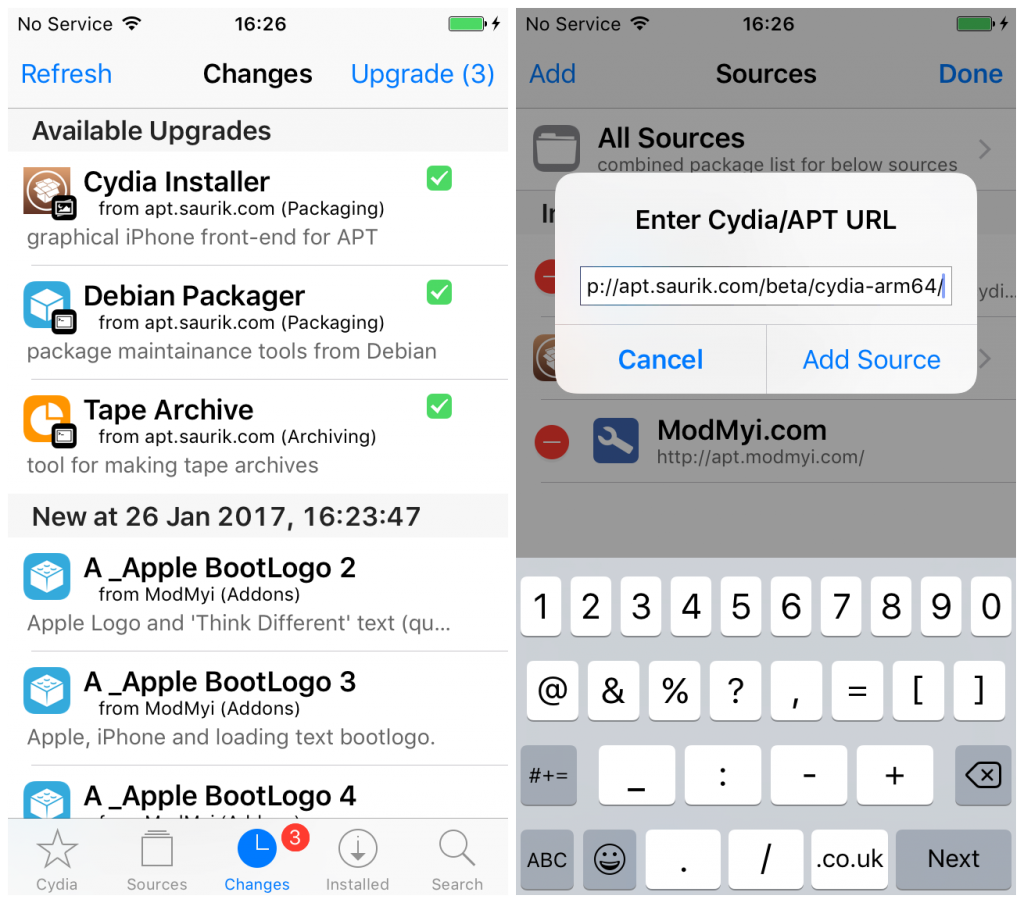1024x903 pixels.
Task: Switch to the Cydia home tab
Action: (x=57, y=859)
